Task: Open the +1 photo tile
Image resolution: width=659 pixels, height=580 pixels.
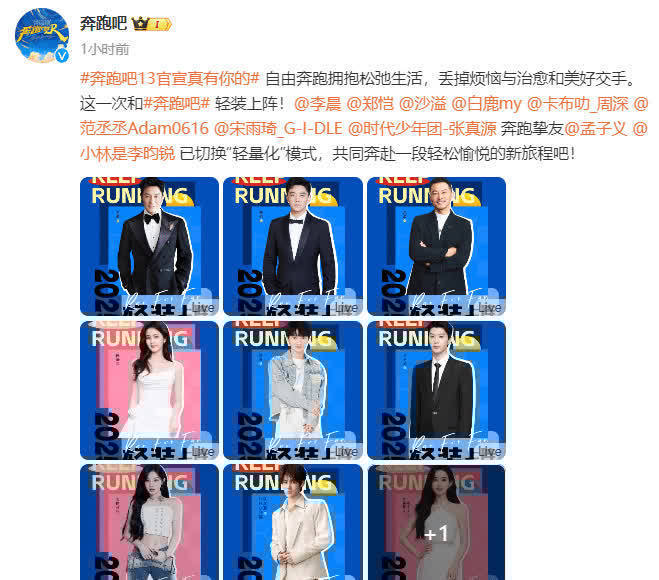Action: click(436, 523)
